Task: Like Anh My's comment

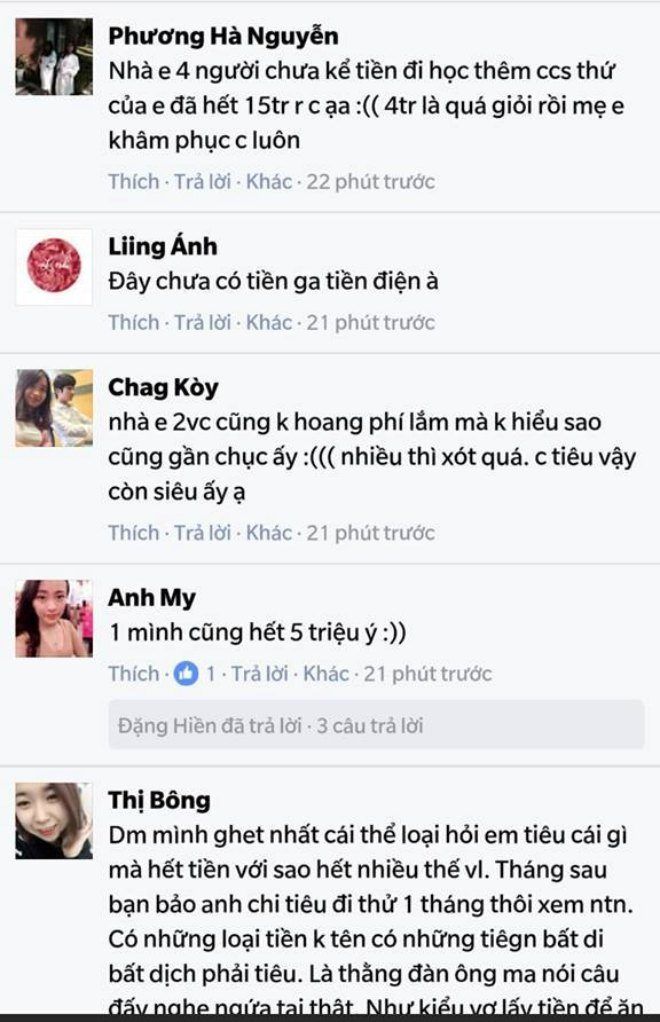Action: tap(133, 674)
